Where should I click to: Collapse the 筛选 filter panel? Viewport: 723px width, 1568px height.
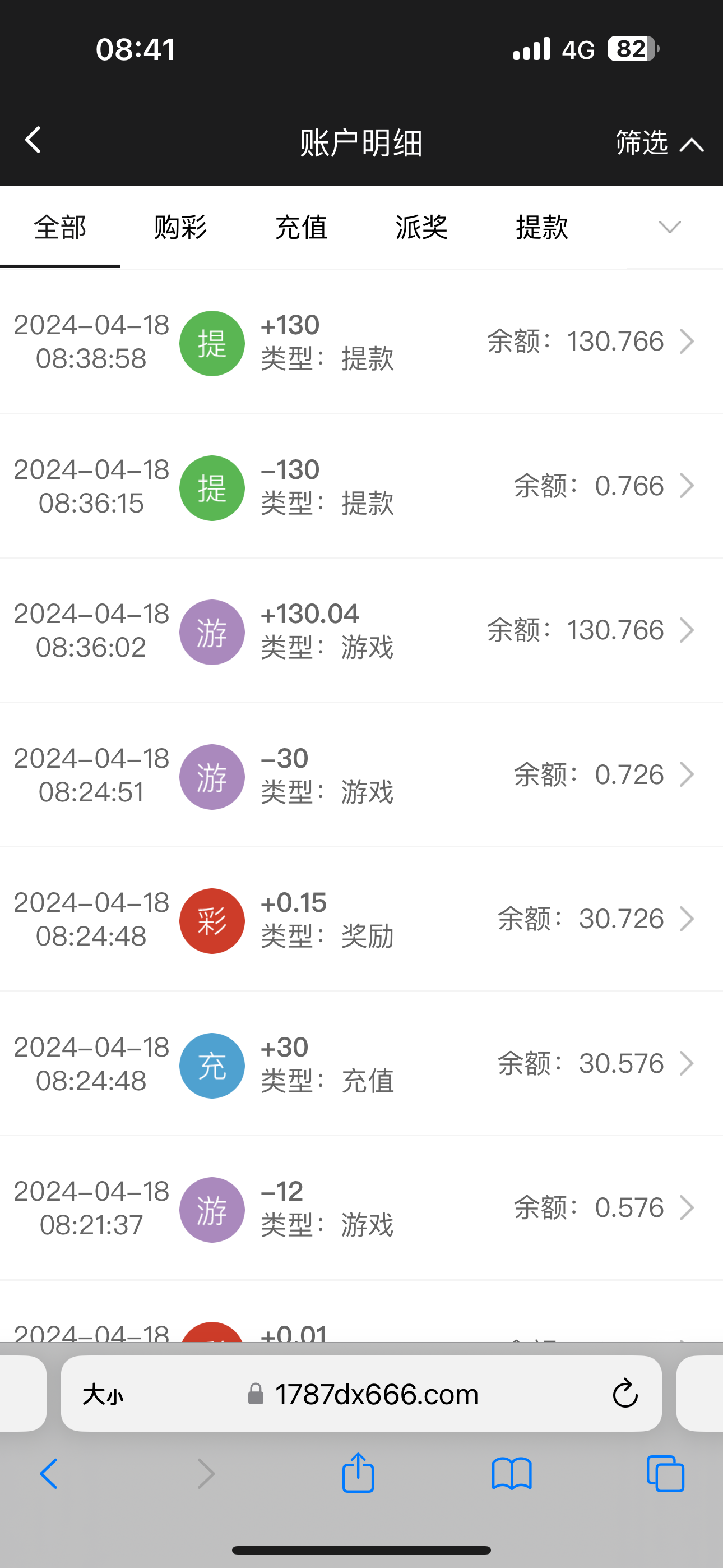[x=659, y=142]
